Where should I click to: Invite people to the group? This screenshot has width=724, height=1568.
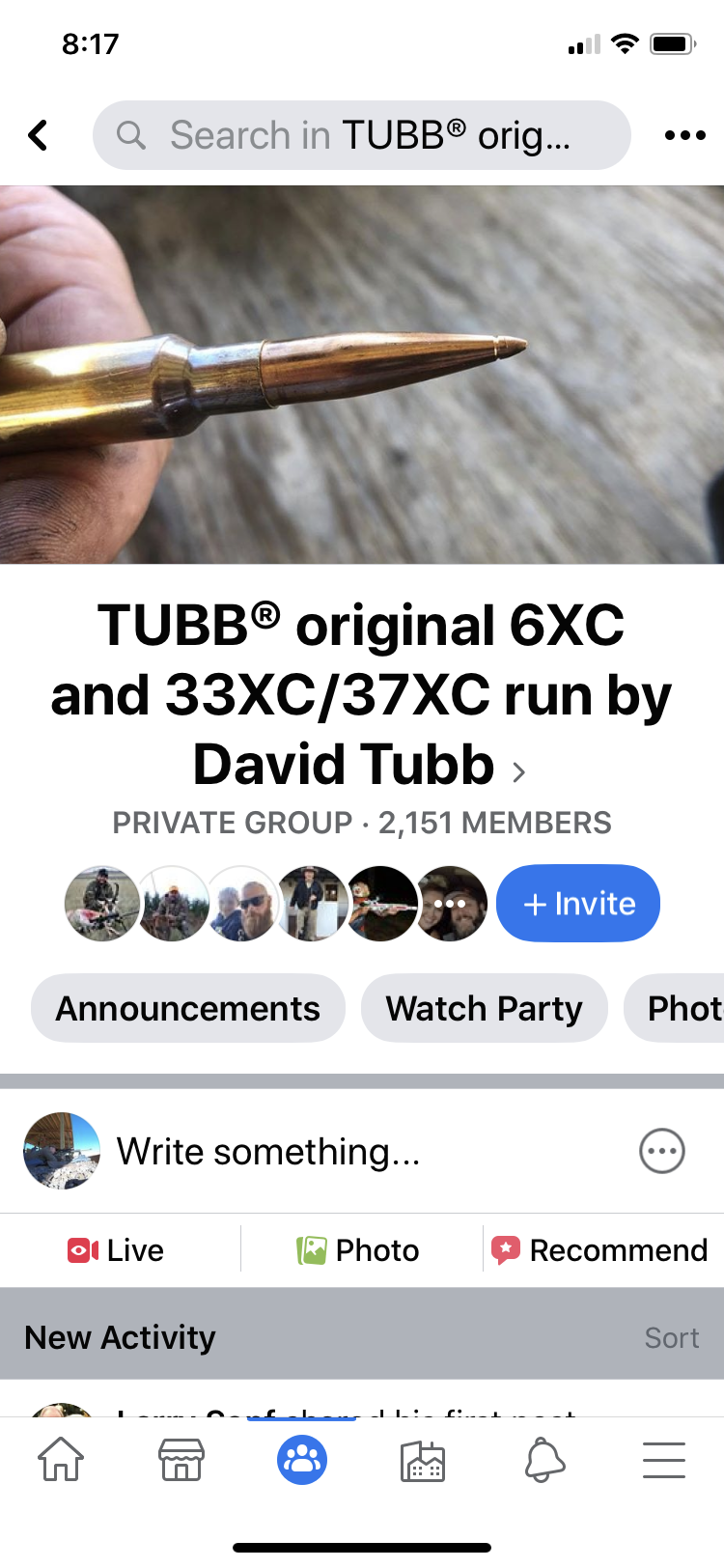click(x=578, y=904)
